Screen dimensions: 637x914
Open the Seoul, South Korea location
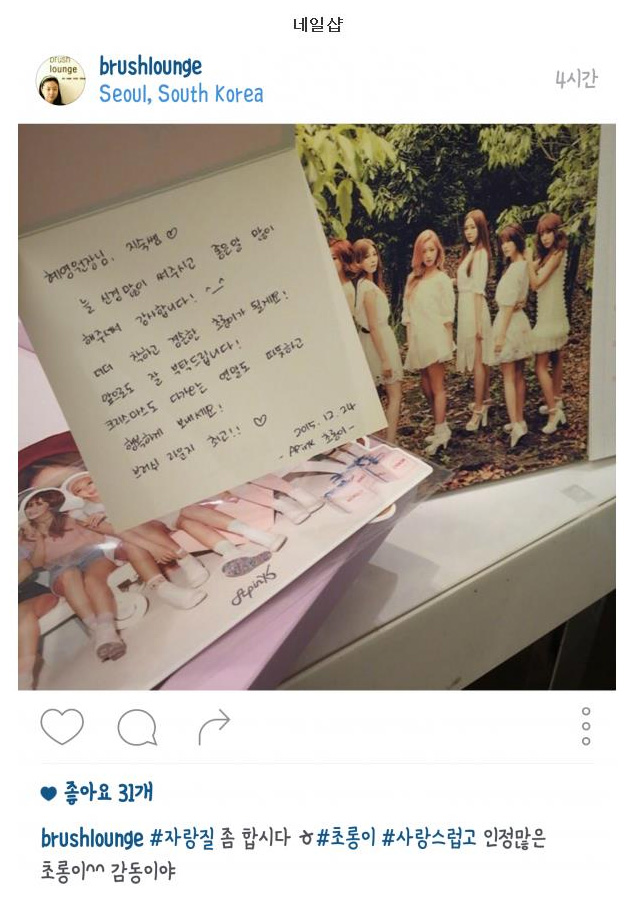tap(181, 94)
